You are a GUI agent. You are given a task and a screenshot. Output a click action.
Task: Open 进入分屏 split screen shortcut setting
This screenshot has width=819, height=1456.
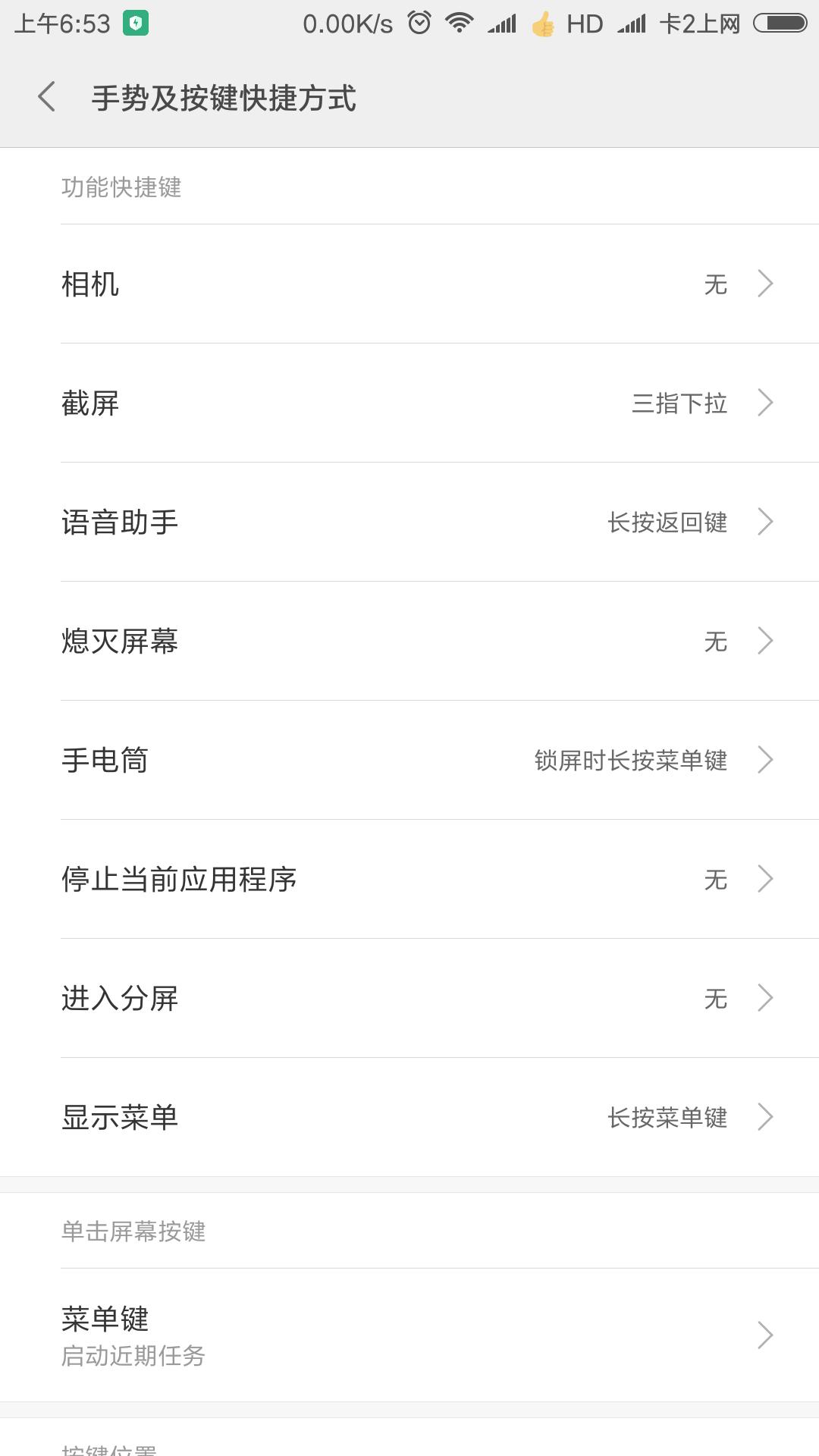pos(409,999)
